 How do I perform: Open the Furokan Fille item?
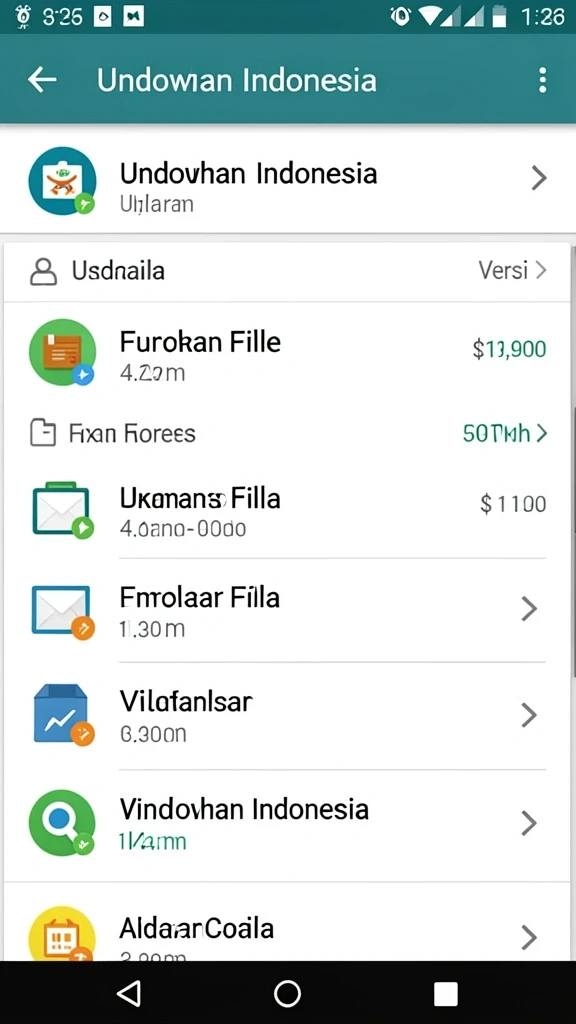288,355
